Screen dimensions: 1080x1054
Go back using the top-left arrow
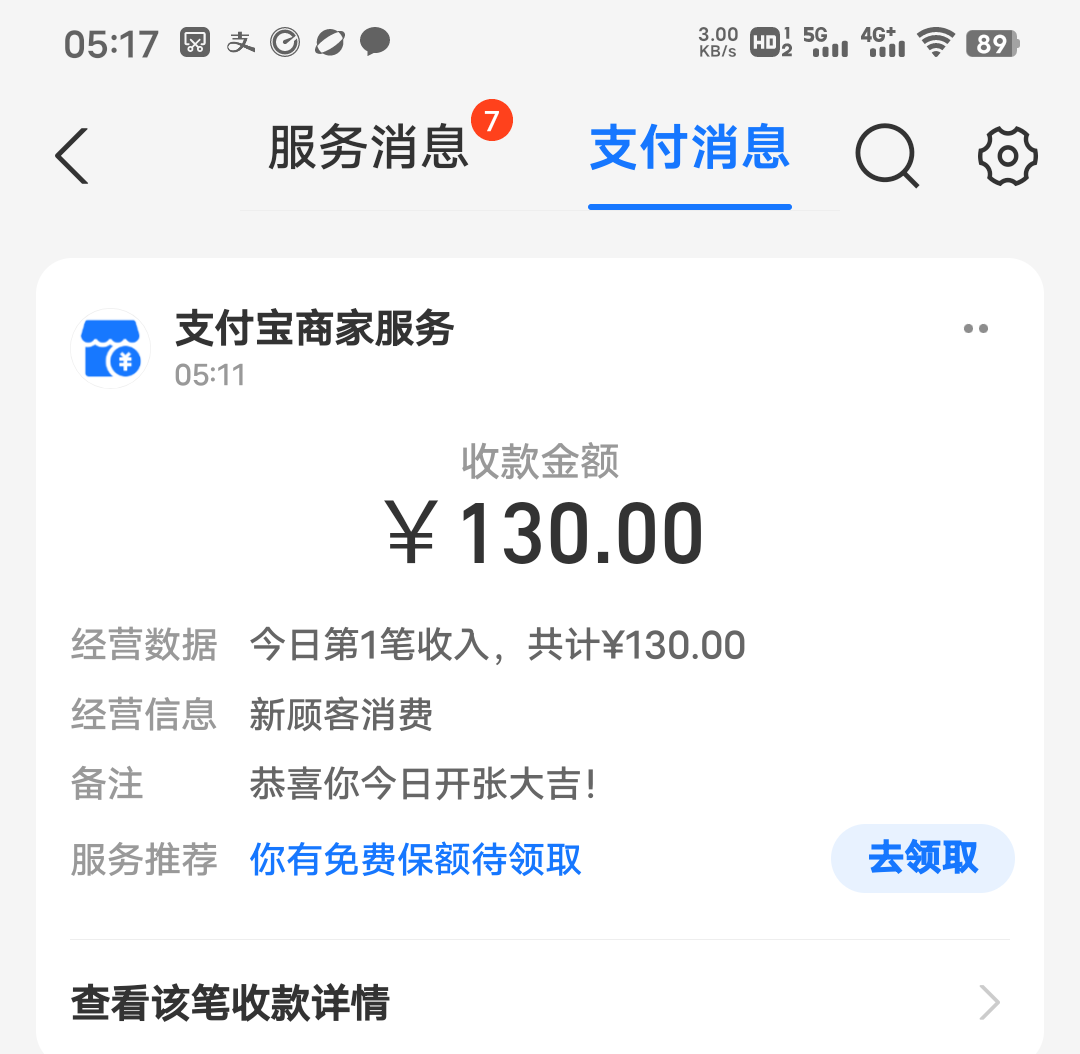pos(72,156)
